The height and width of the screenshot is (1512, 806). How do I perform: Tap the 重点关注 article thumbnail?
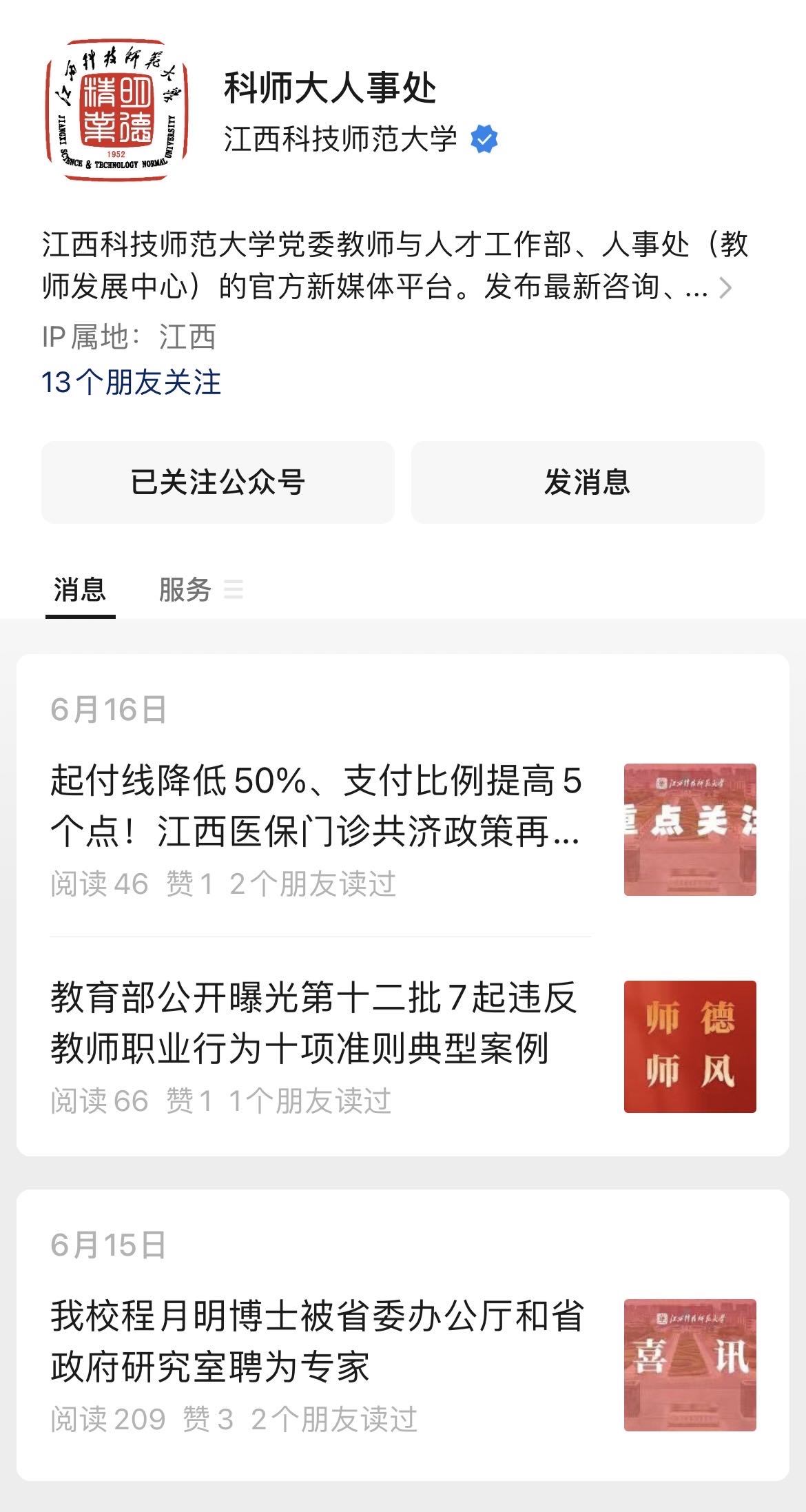[x=690, y=829]
